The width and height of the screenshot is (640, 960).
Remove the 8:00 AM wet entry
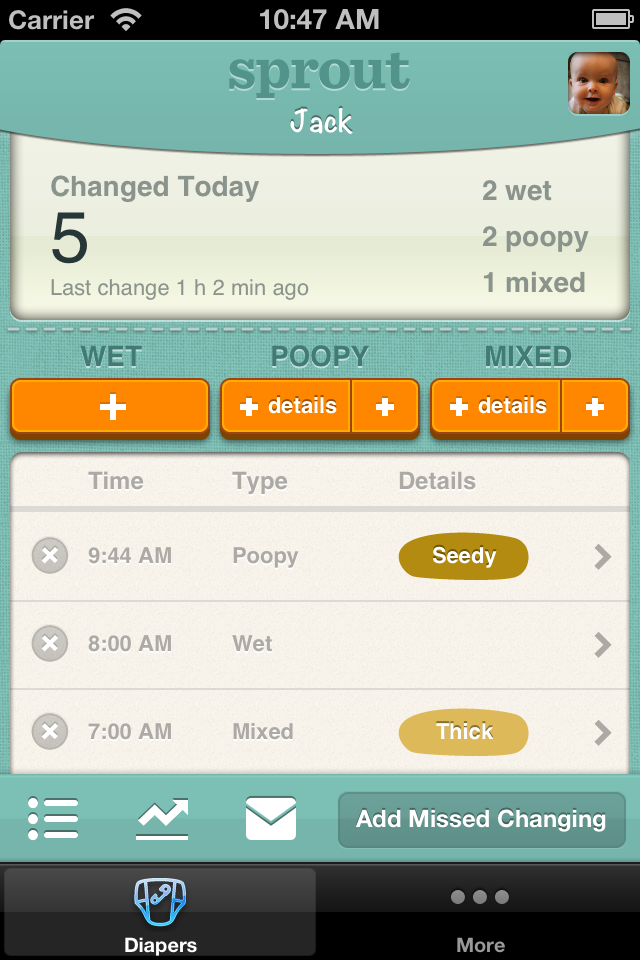click(x=50, y=644)
